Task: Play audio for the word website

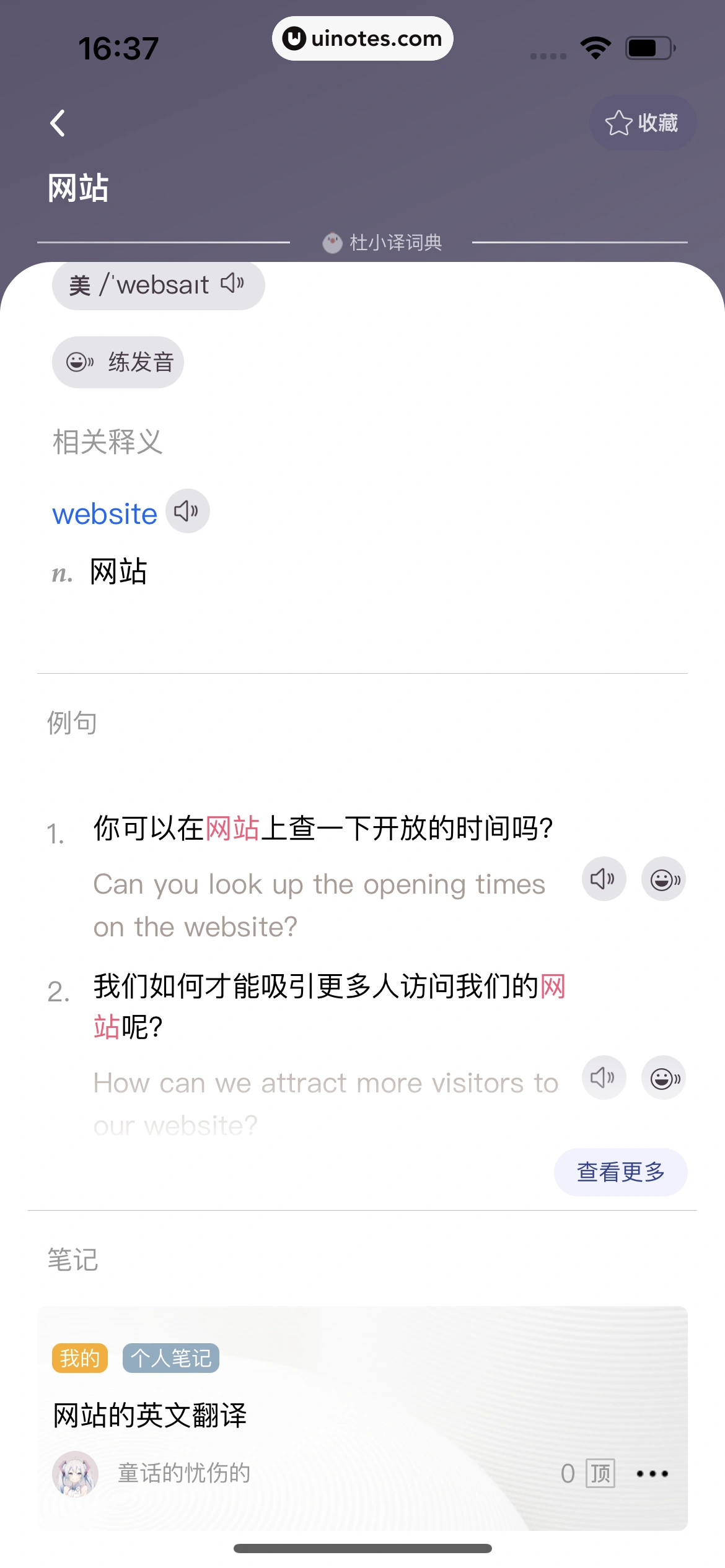Action: [x=187, y=511]
